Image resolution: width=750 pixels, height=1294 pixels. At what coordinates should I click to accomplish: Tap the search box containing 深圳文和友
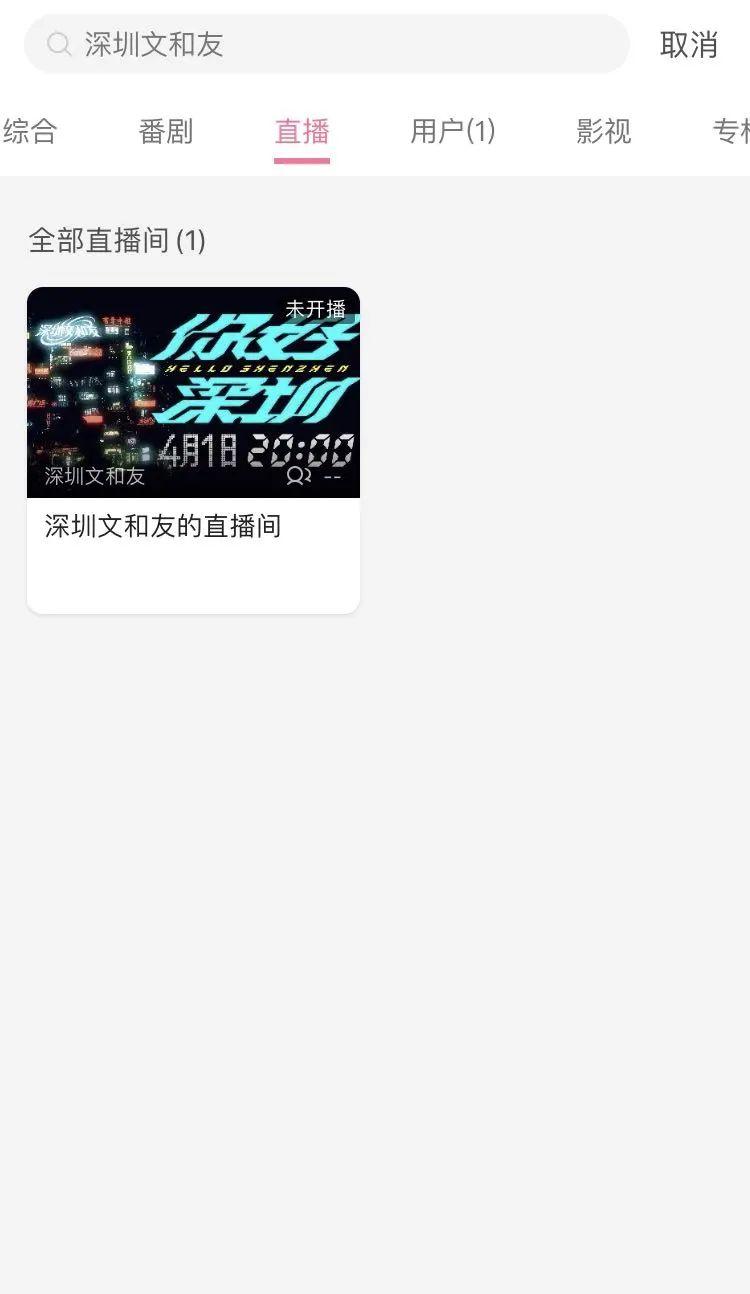(x=326, y=44)
